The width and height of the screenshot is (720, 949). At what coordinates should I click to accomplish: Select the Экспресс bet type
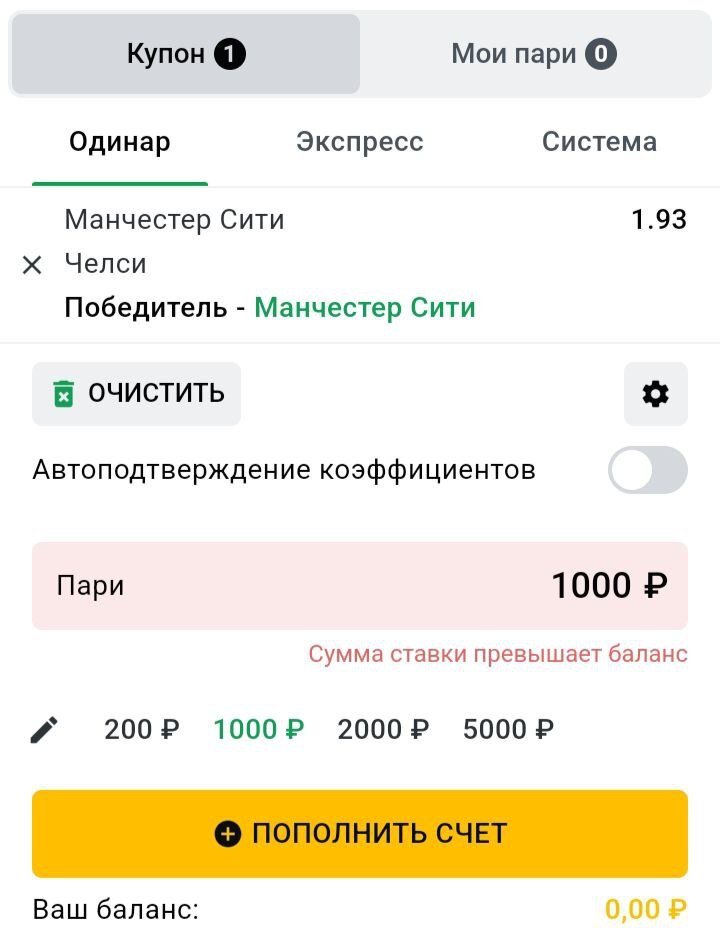click(x=360, y=142)
